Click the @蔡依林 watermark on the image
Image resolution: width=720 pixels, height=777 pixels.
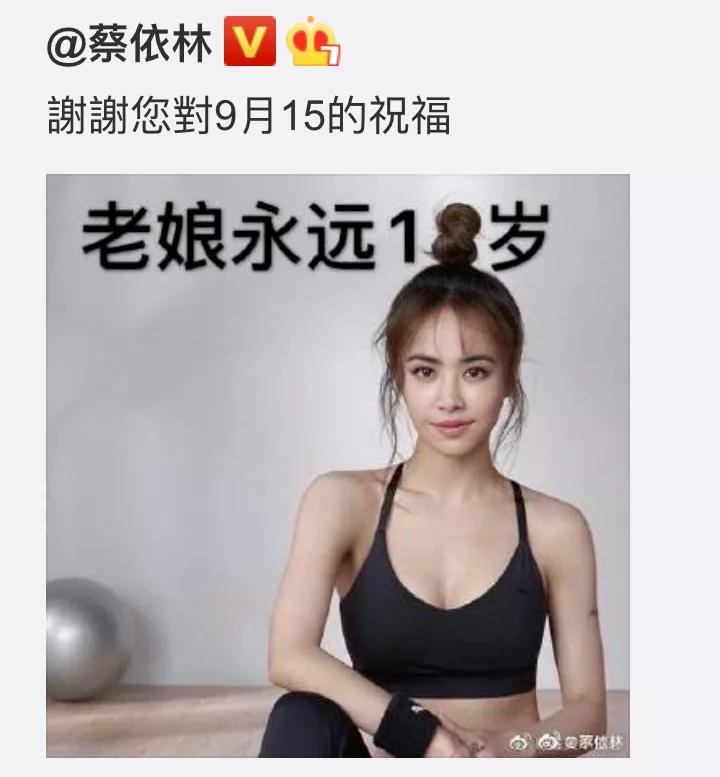tap(600, 742)
